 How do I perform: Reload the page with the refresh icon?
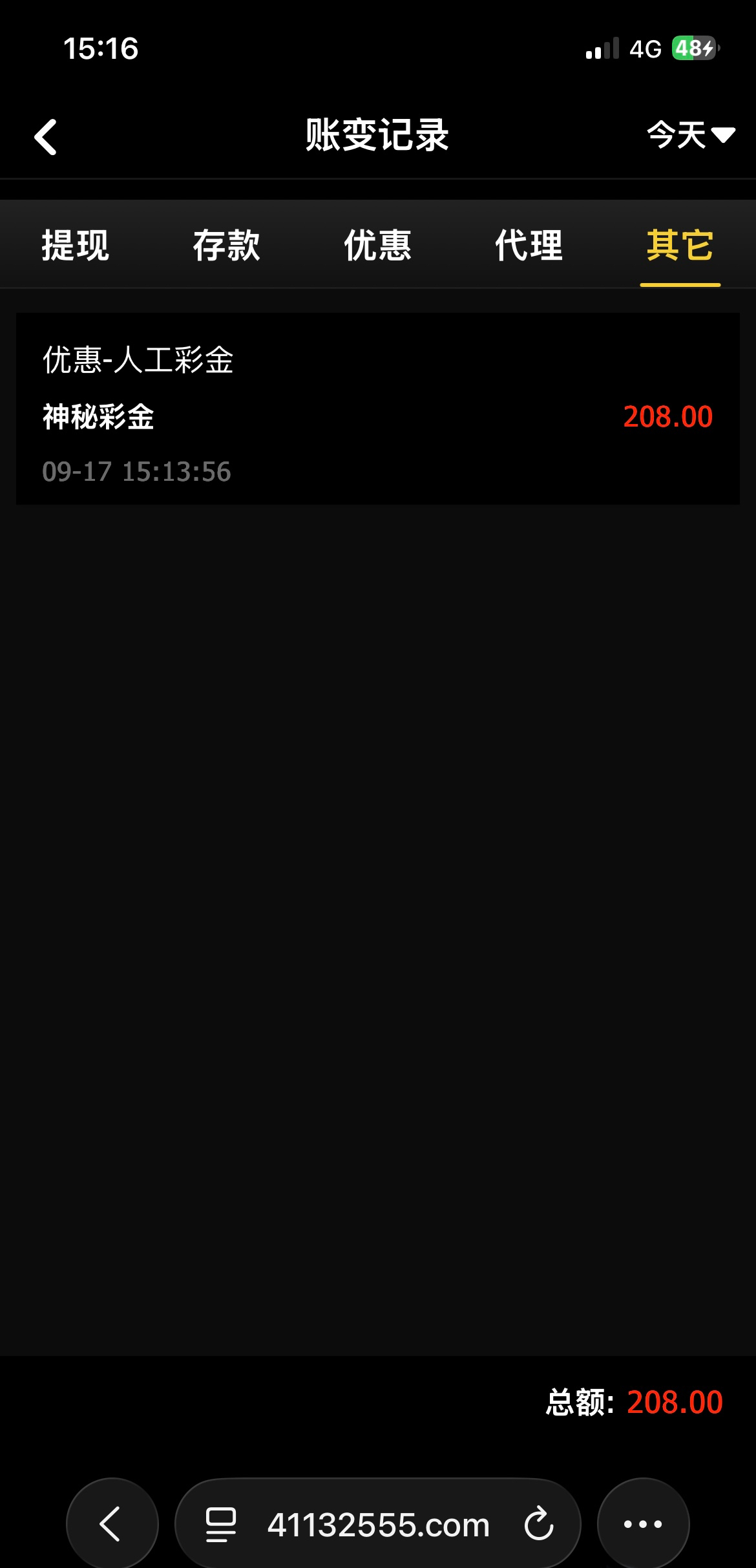tap(539, 1524)
